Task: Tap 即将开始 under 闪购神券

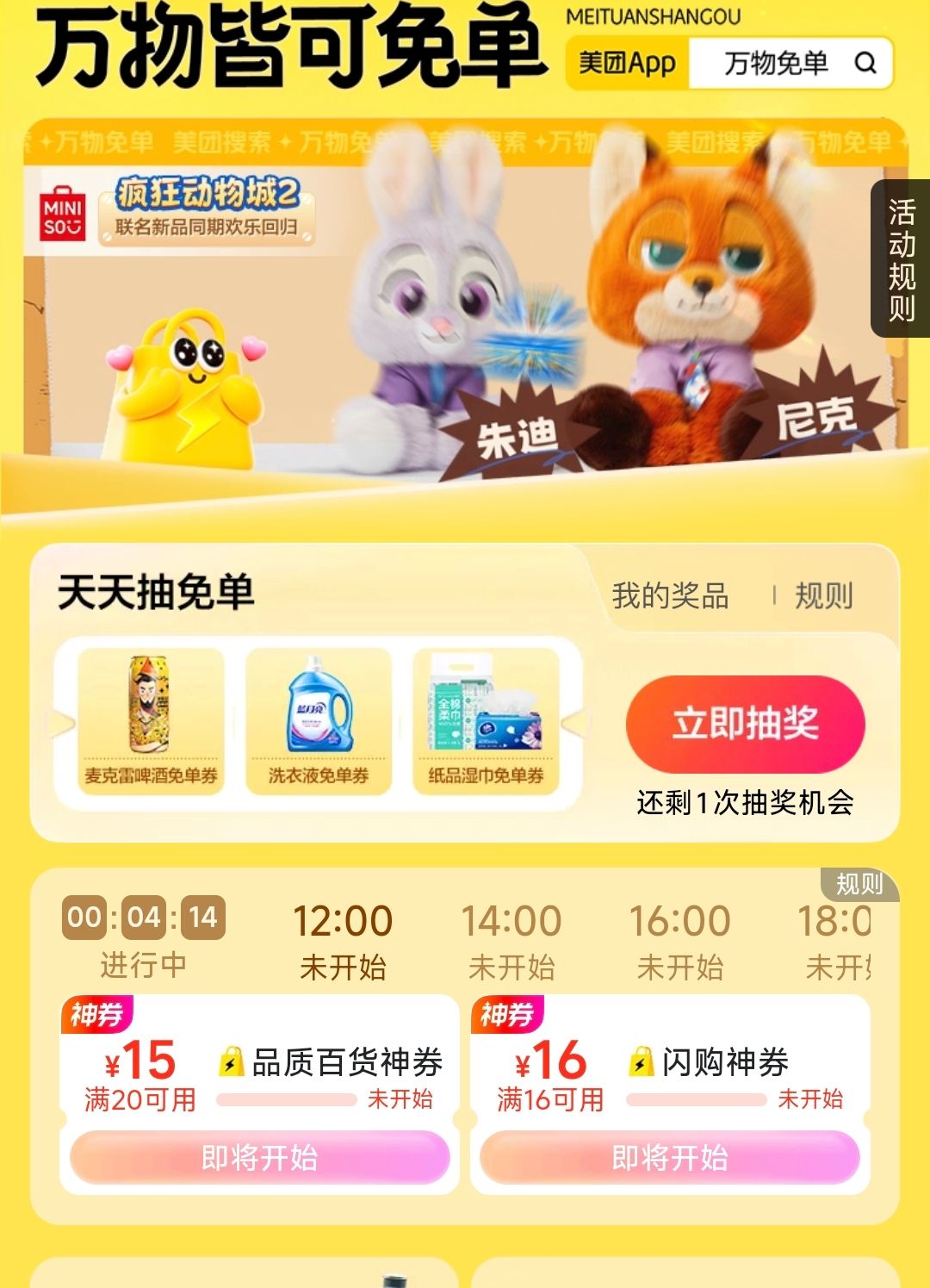Action: pos(670,1157)
